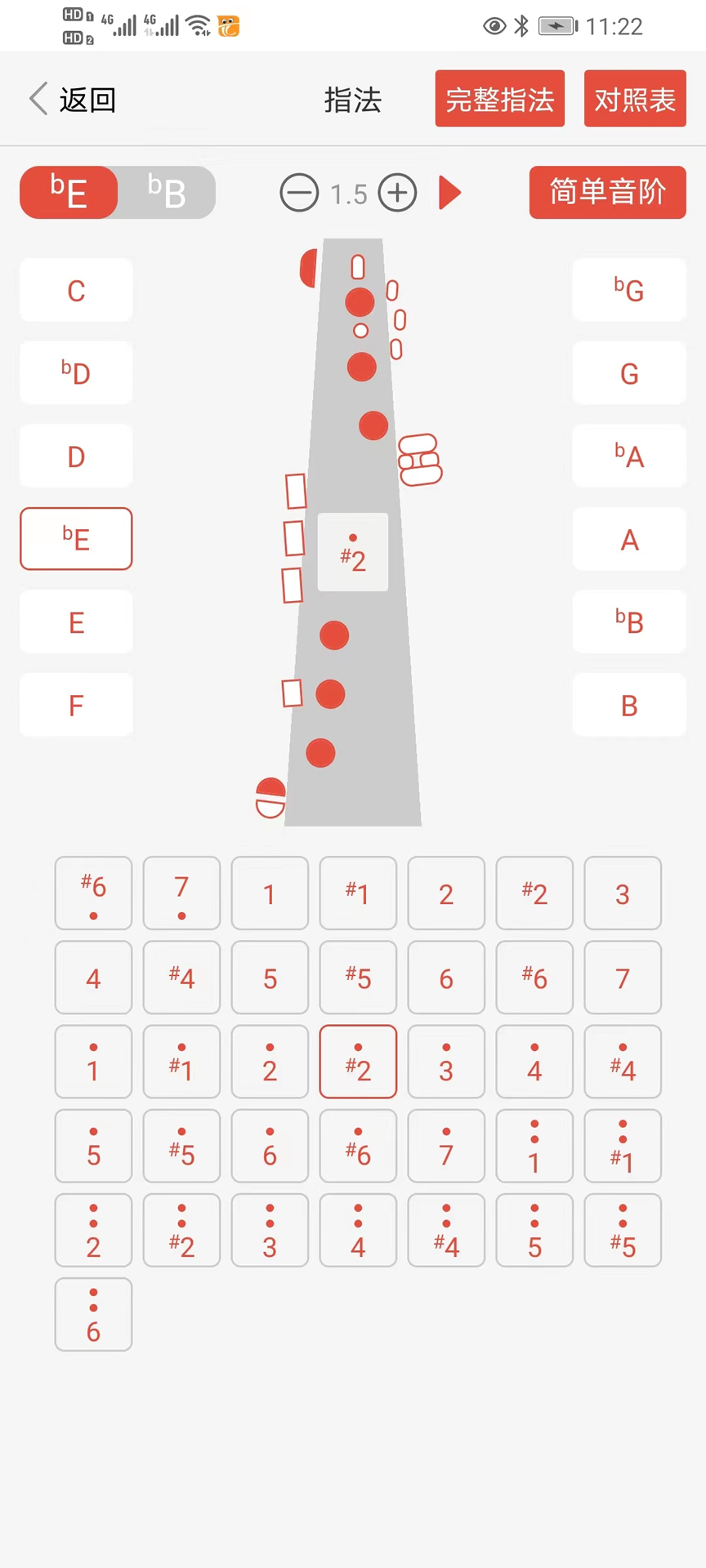Viewport: 706px width, 1568px height.
Task: Select key bD from the left column
Action: [x=76, y=373]
